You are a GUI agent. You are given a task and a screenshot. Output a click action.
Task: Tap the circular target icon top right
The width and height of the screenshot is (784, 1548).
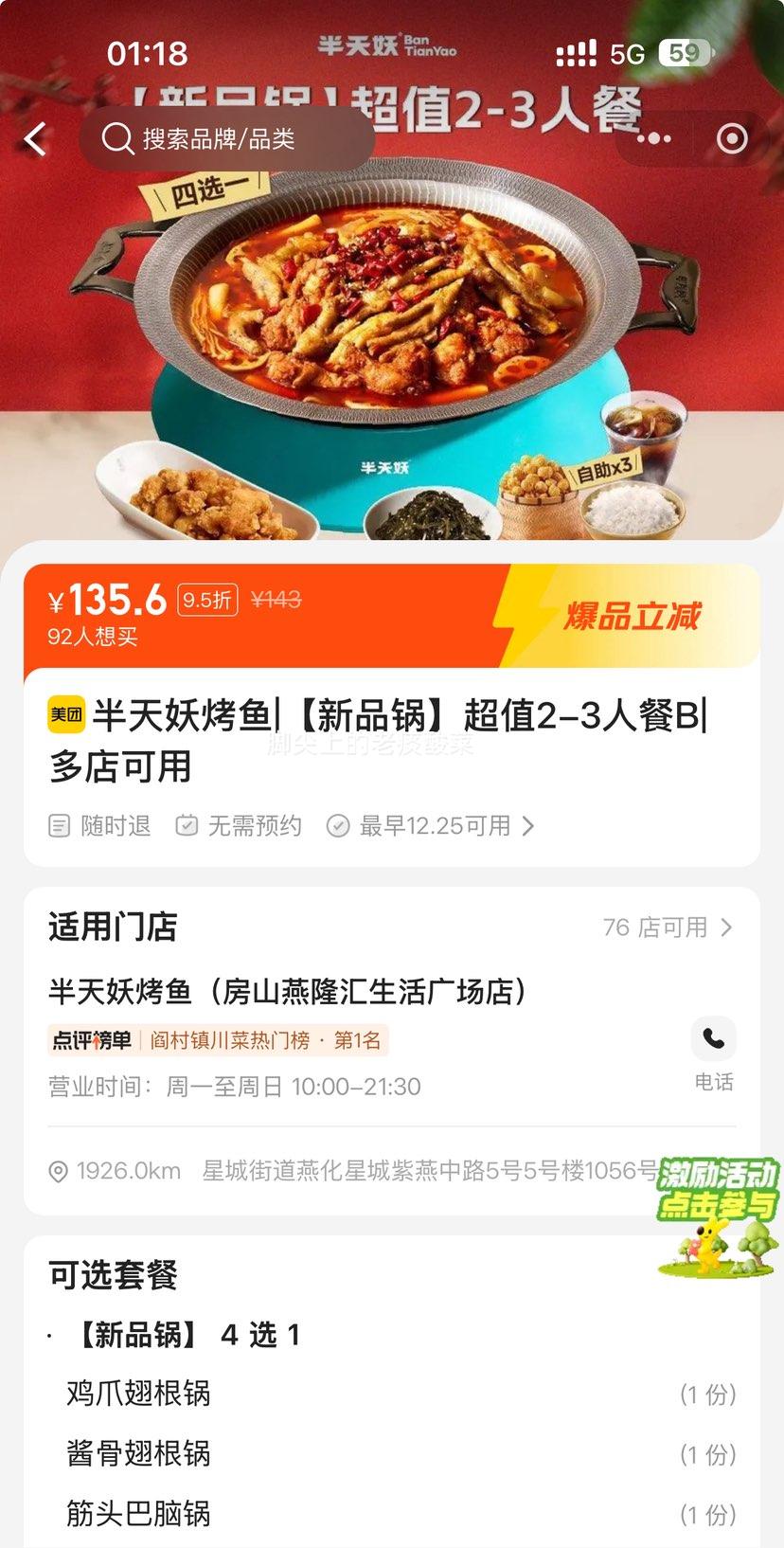tap(731, 138)
